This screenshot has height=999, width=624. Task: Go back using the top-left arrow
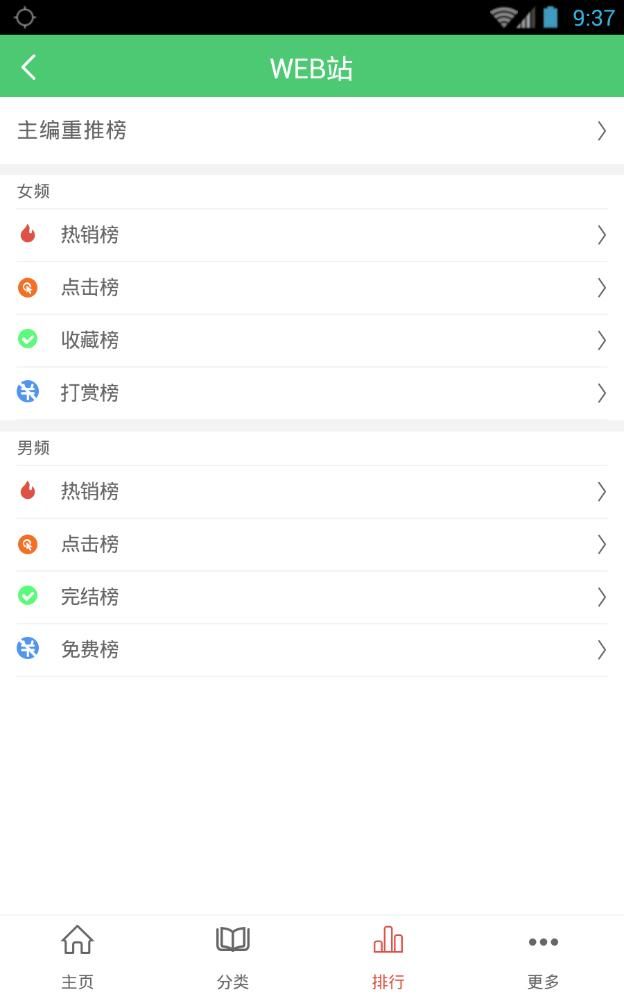click(x=28, y=67)
